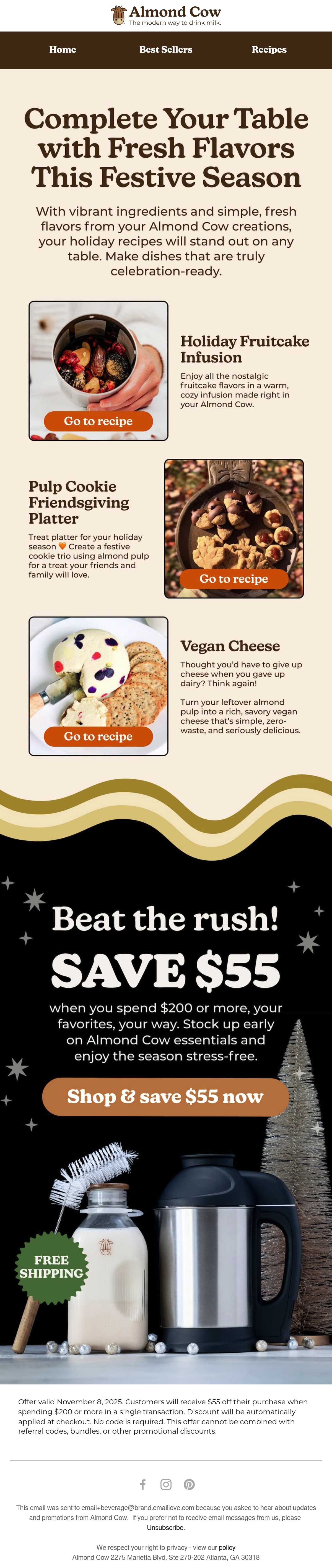Open Almond Cow's Pinterest page
Screen dimensions: 332x1568
click(190, 1484)
